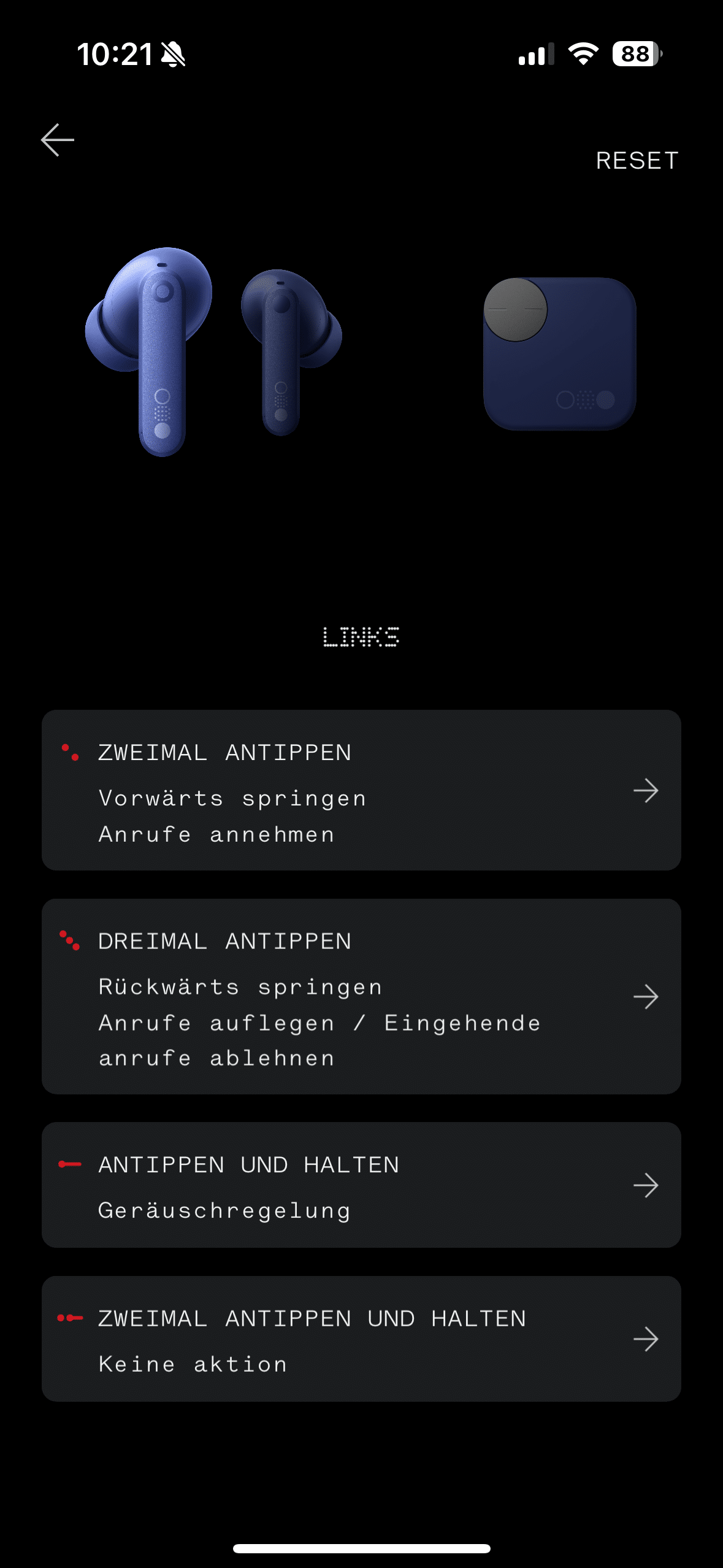Image resolution: width=723 pixels, height=1568 pixels.
Task: Configure Zweimal Antippen und Halten action
Action: click(x=361, y=1339)
